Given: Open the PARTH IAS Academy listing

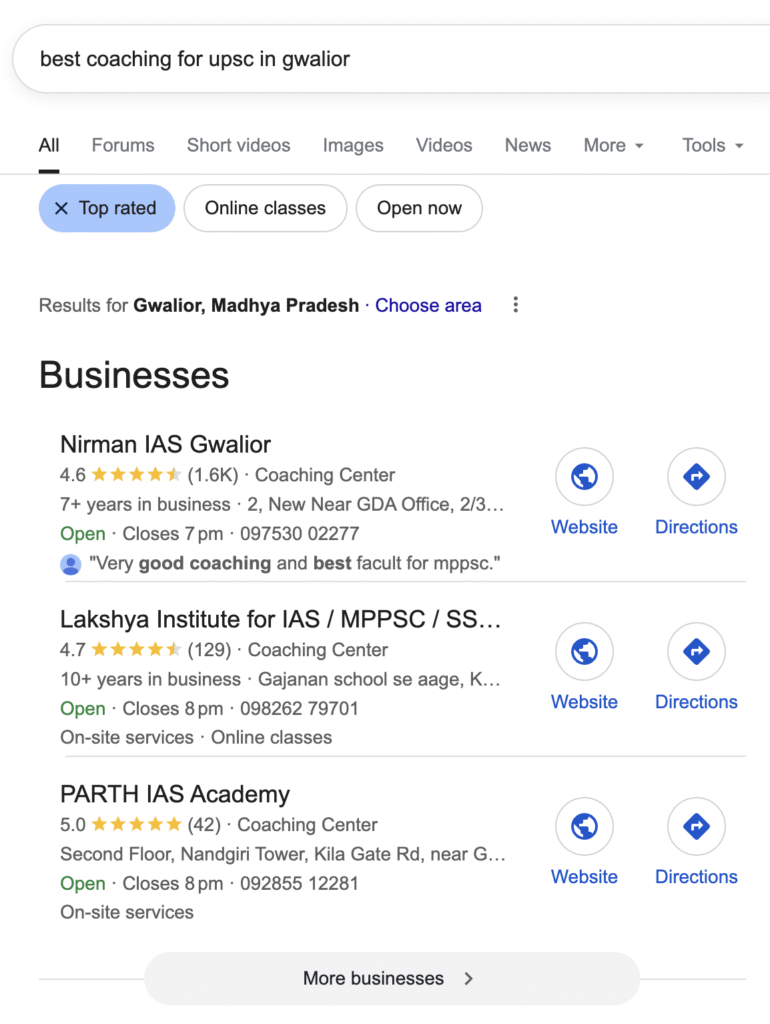Looking at the screenshot, I should point(175,794).
